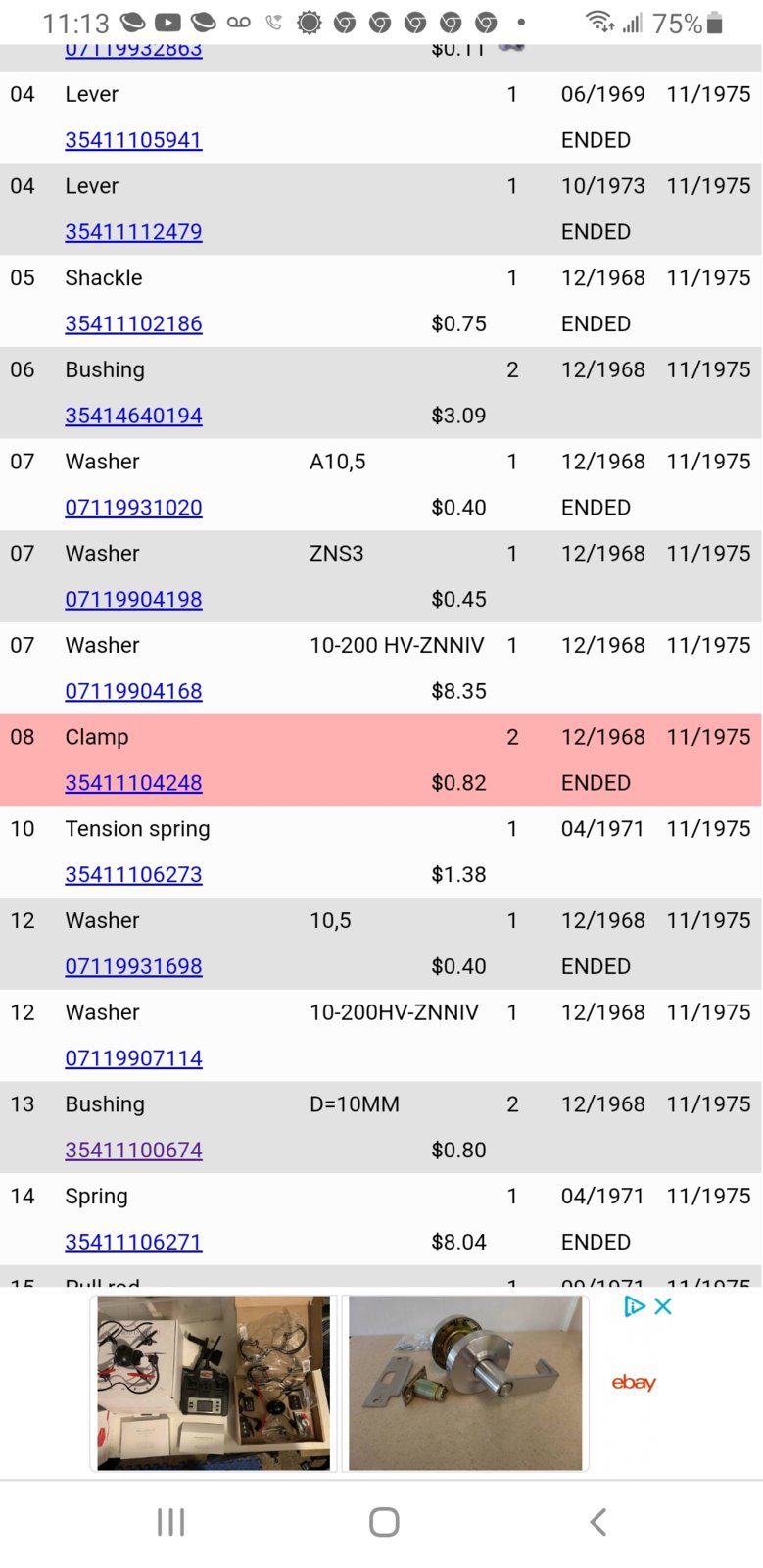Open Spring part 35411106271

click(x=133, y=1243)
